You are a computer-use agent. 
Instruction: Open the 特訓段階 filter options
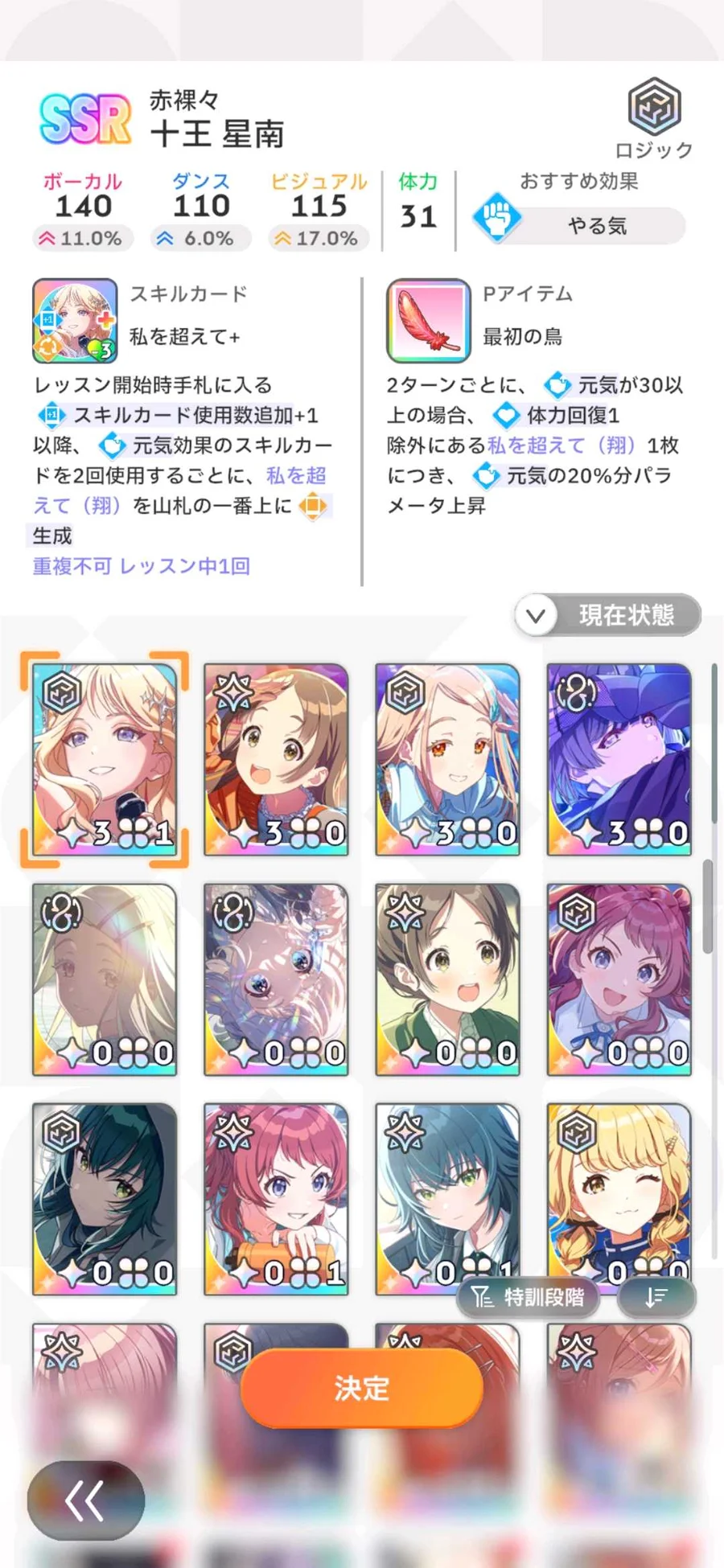click(529, 1297)
